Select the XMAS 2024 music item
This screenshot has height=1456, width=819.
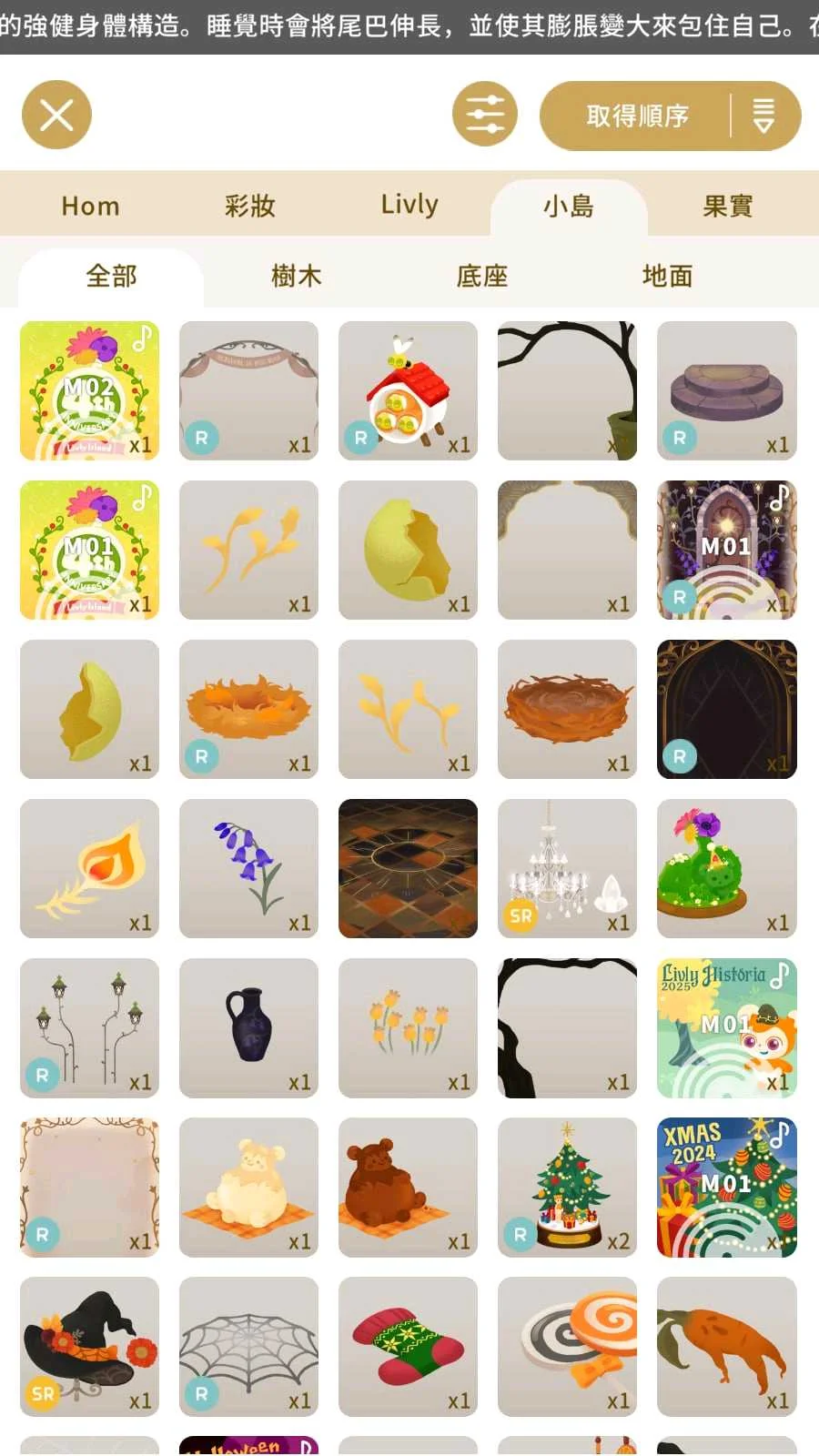tap(726, 1187)
